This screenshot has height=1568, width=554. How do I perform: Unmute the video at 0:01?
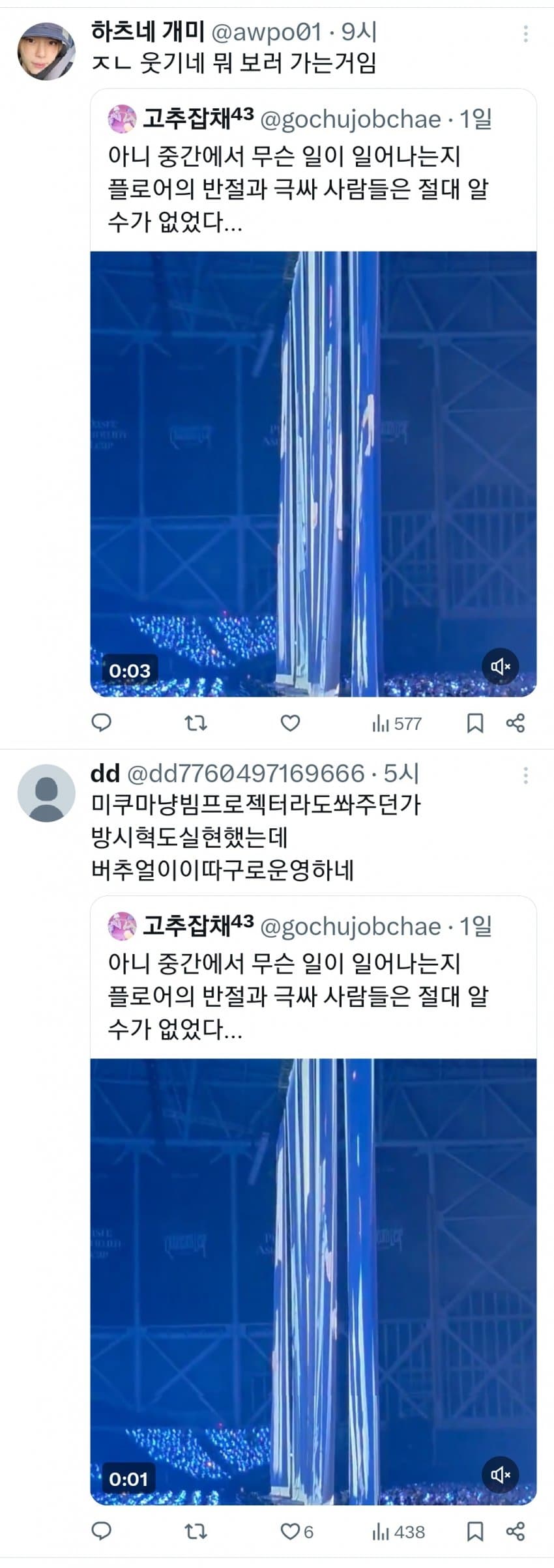point(501,1474)
